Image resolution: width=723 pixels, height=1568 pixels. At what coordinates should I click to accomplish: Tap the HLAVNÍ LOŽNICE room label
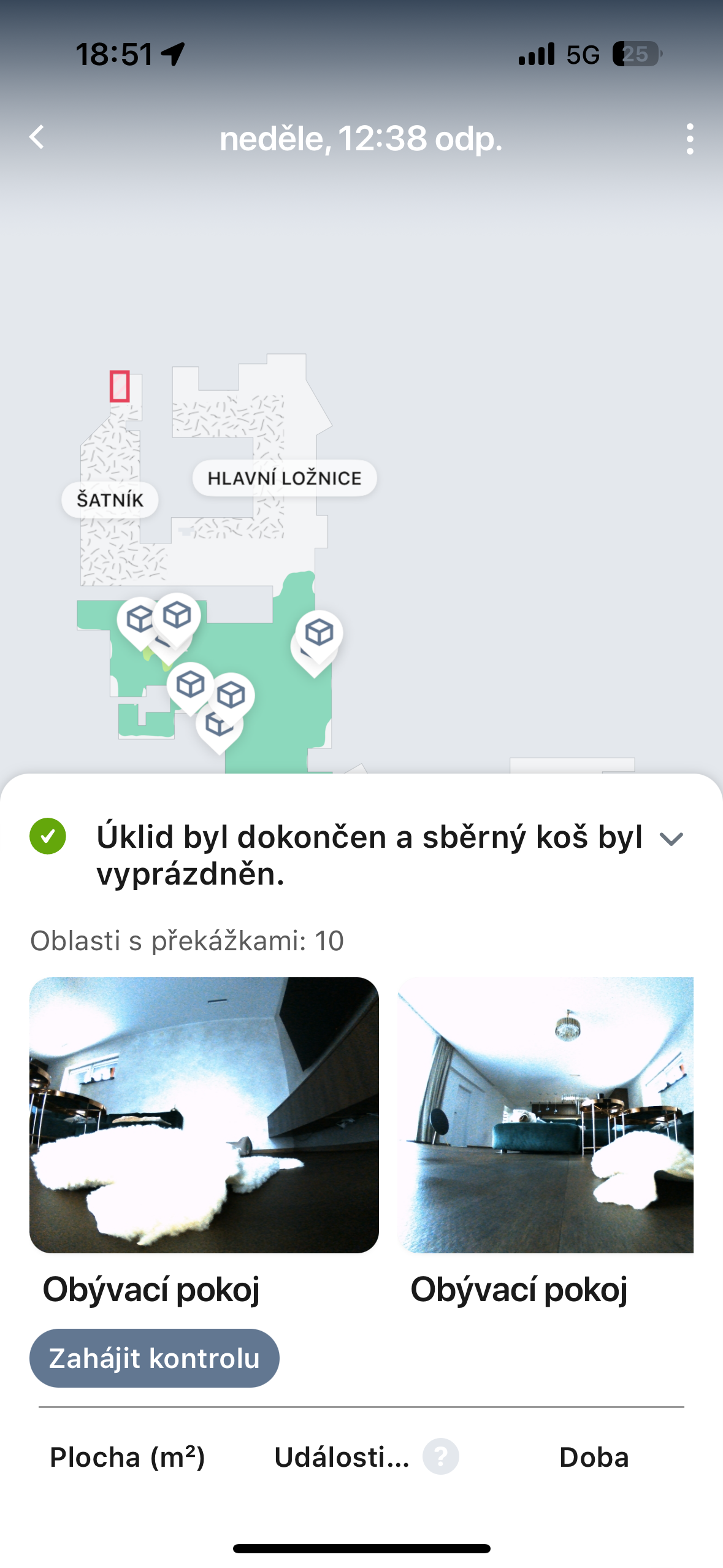tap(285, 478)
